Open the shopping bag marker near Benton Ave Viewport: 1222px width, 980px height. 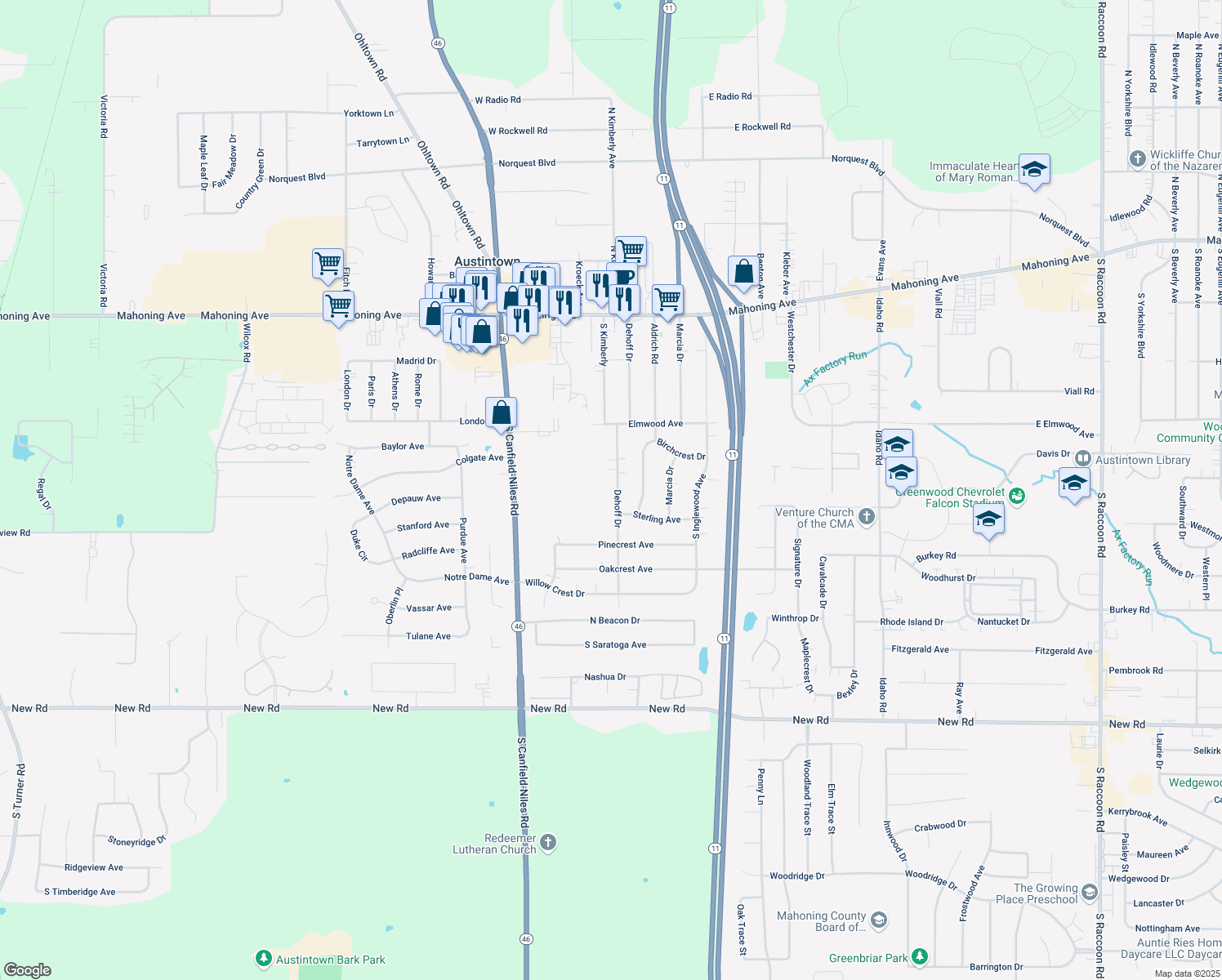coord(743,272)
